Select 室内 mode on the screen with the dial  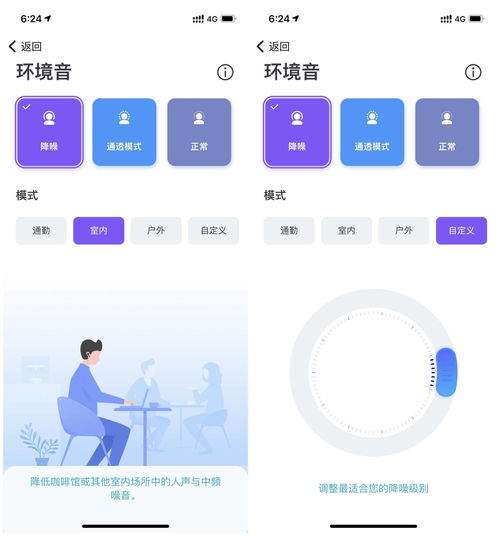(346, 230)
